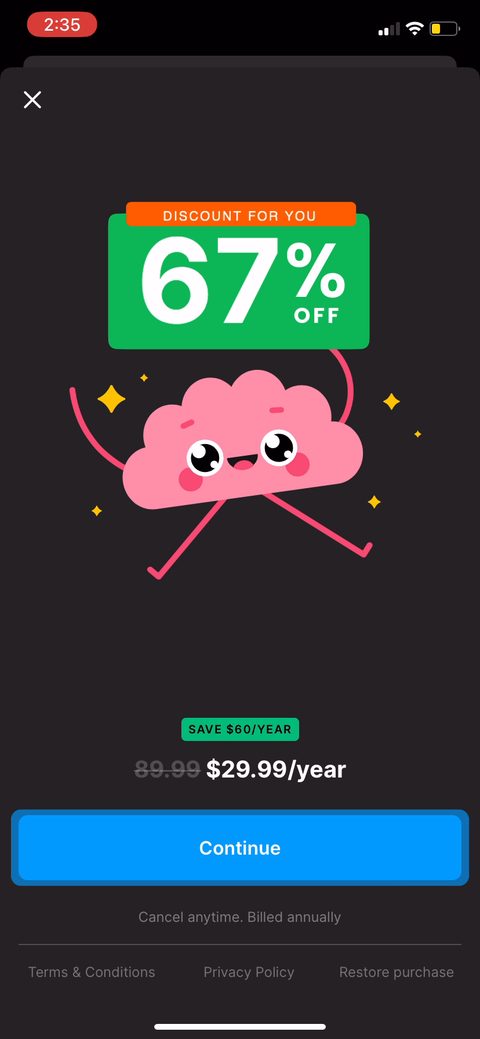Image resolution: width=480 pixels, height=1039 pixels.
Task: Open Terms & Conditions
Action: (x=91, y=972)
